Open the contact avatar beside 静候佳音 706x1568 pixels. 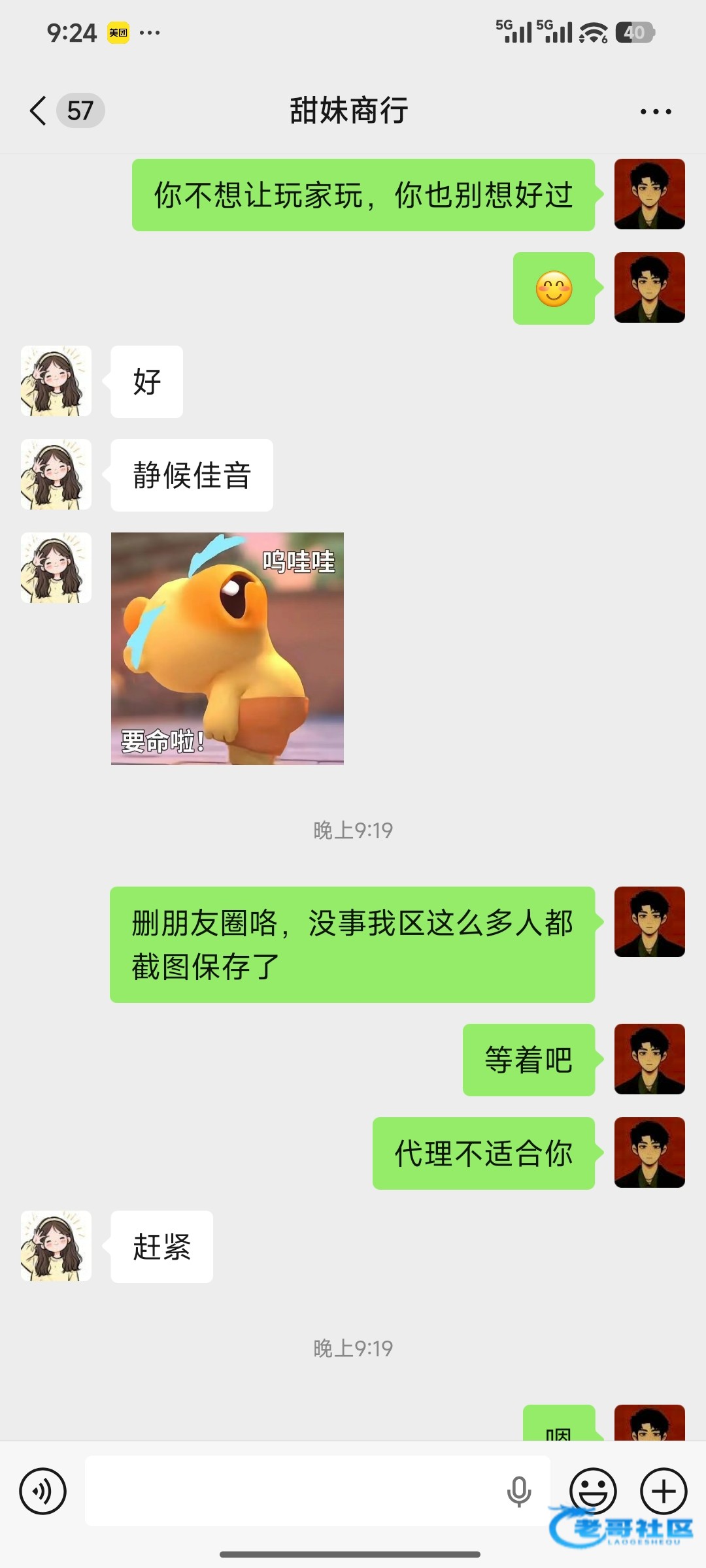tap(56, 474)
